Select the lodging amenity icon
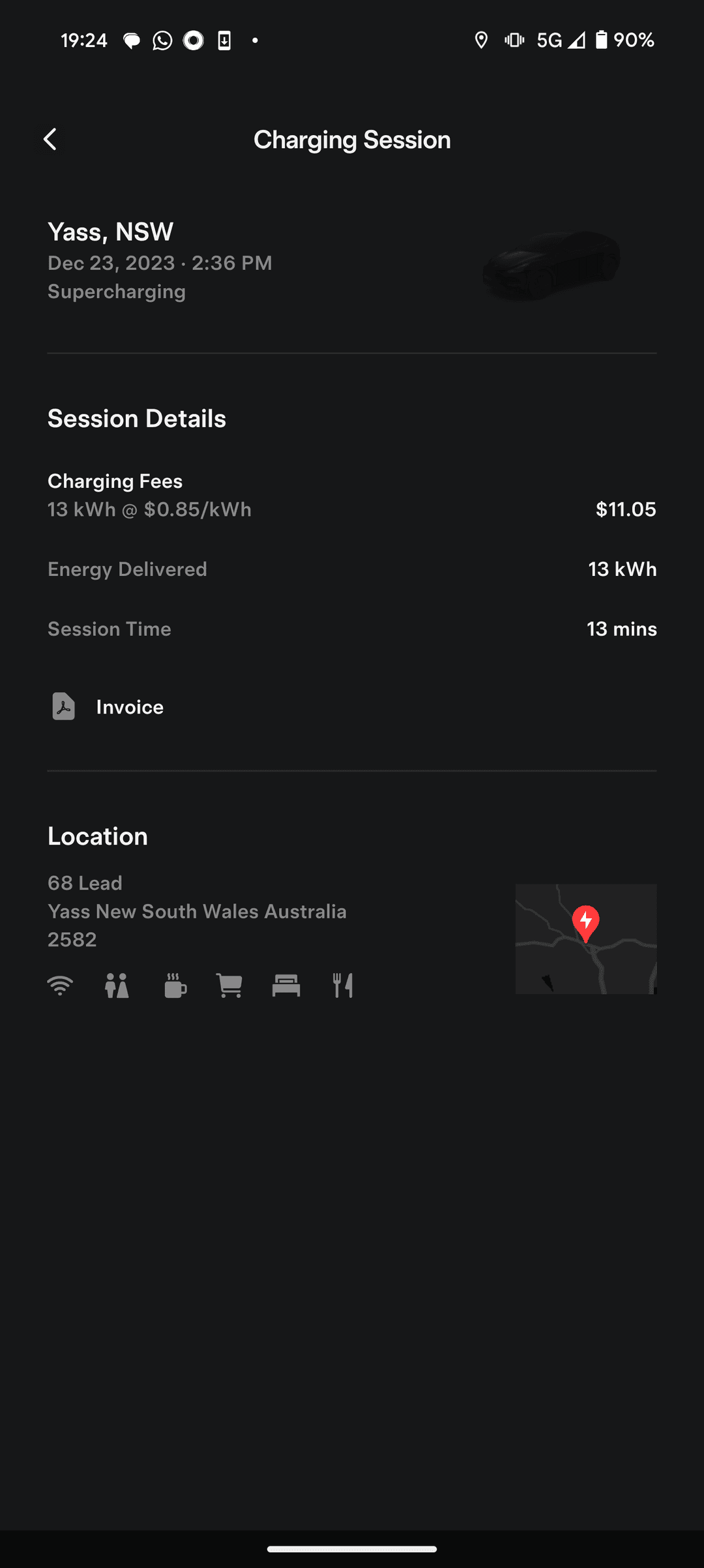The image size is (704, 1568). (x=286, y=986)
